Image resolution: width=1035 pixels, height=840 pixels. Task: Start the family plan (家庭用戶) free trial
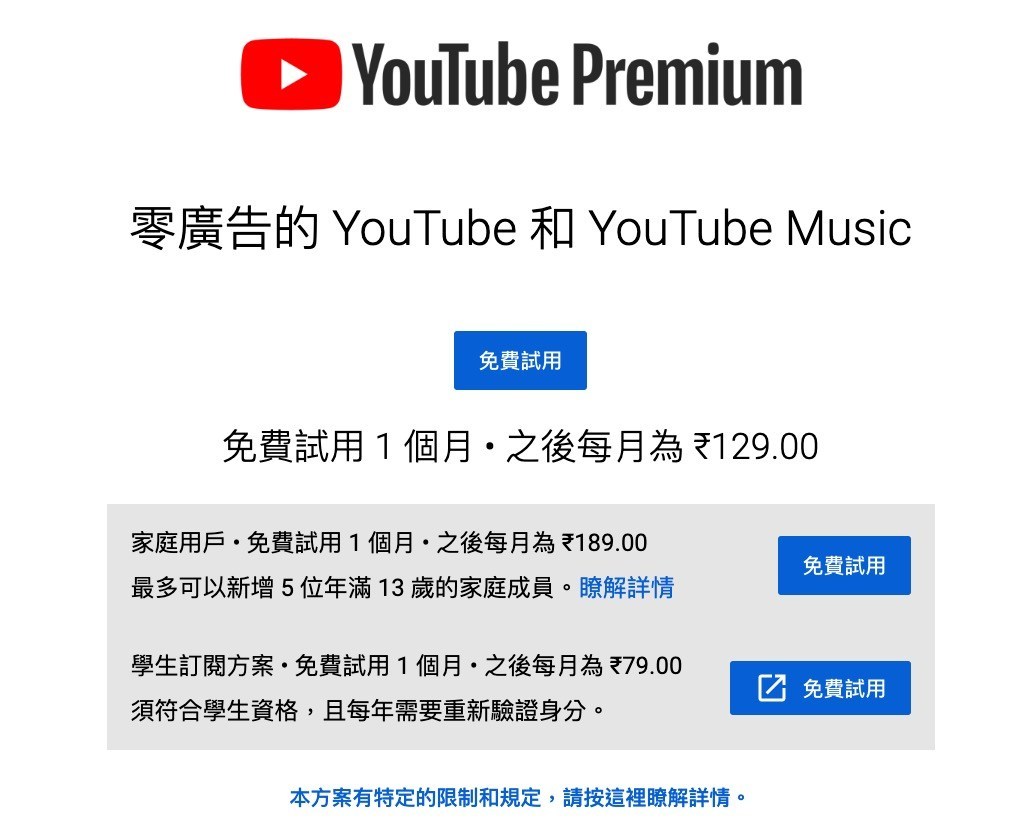[844, 566]
